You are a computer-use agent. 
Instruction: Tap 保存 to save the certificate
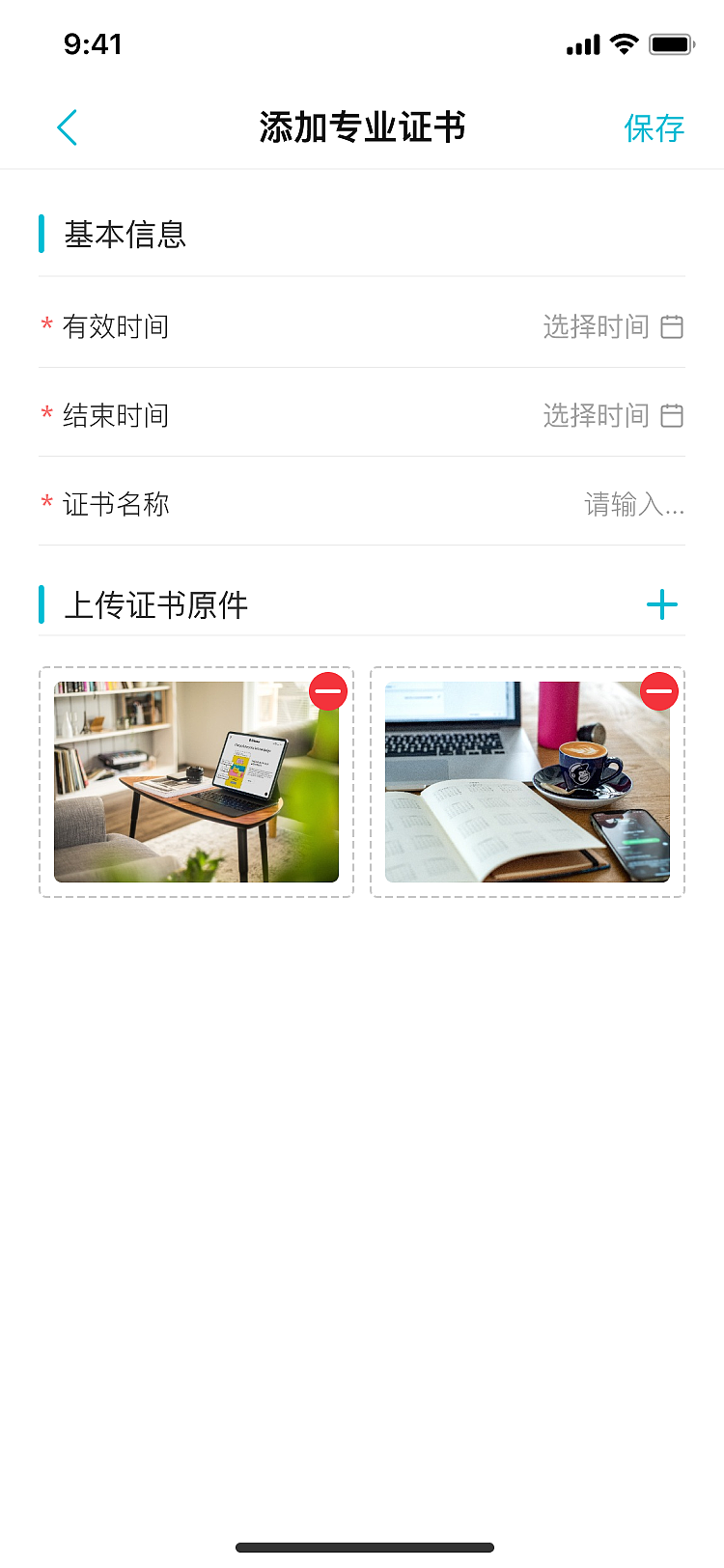[x=655, y=126]
